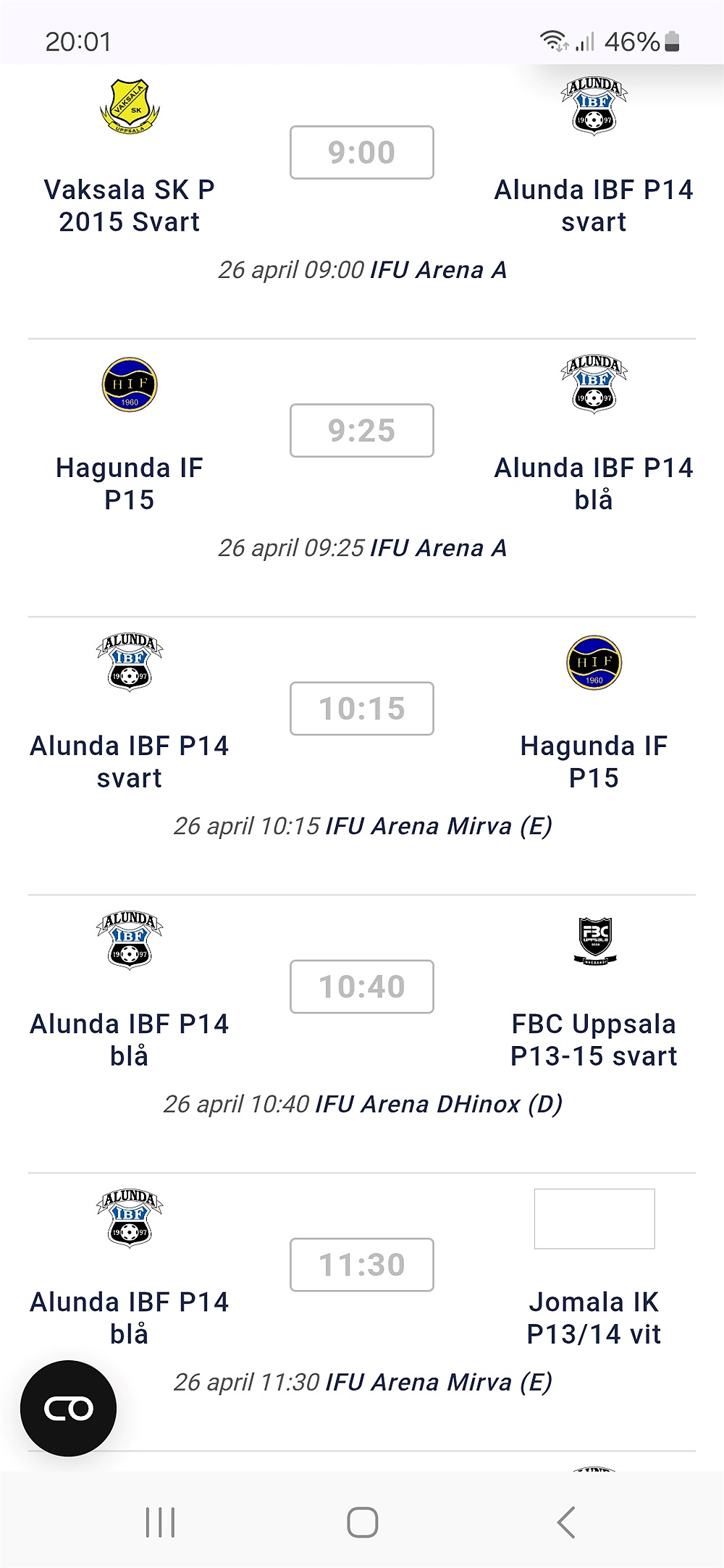724x1568 pixels.
Task: Open the 10:15 Alunda svart vs Hagunda match
Action: pos(361,709)
